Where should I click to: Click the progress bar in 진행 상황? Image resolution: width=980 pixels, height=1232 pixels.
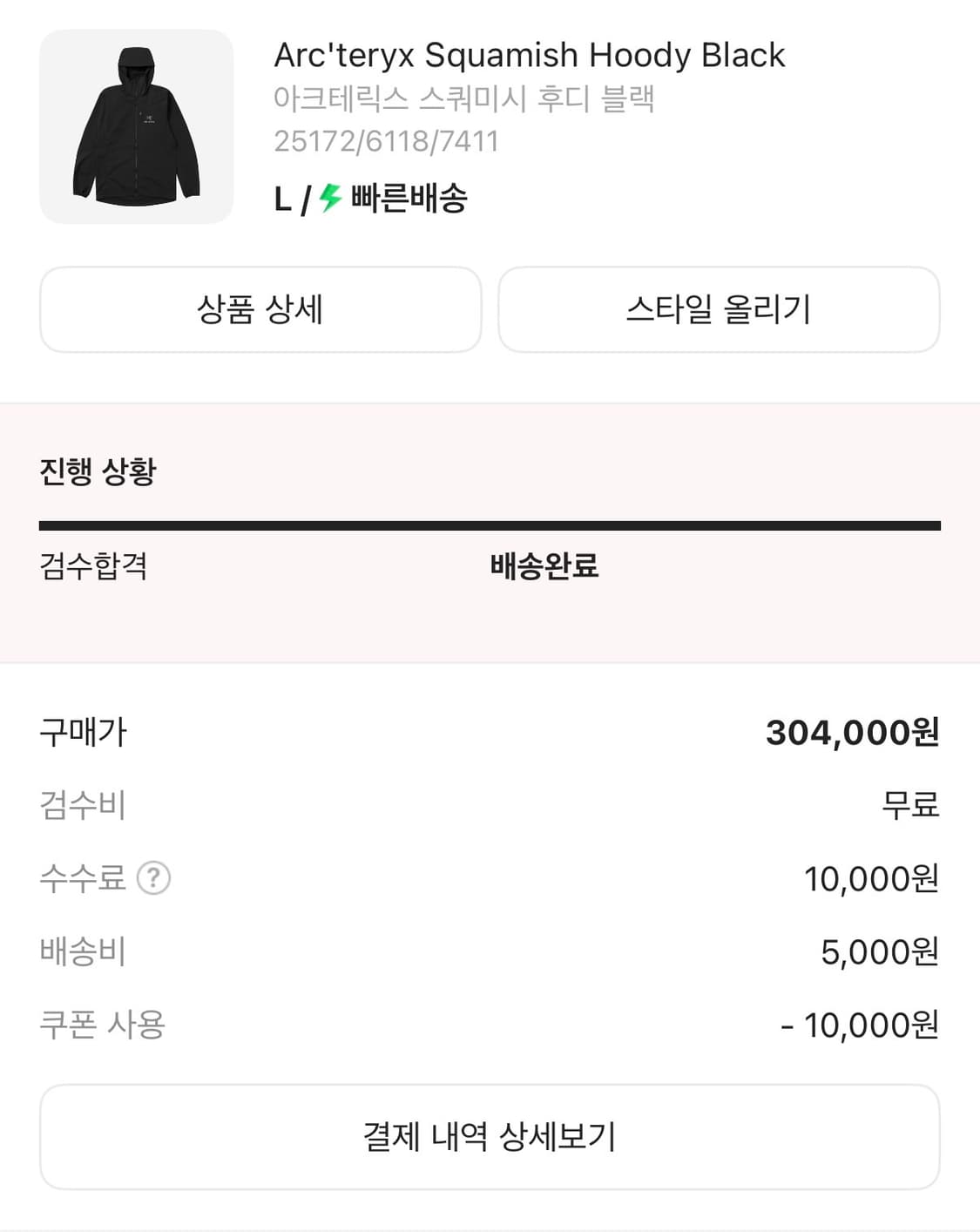click(490, 525)
